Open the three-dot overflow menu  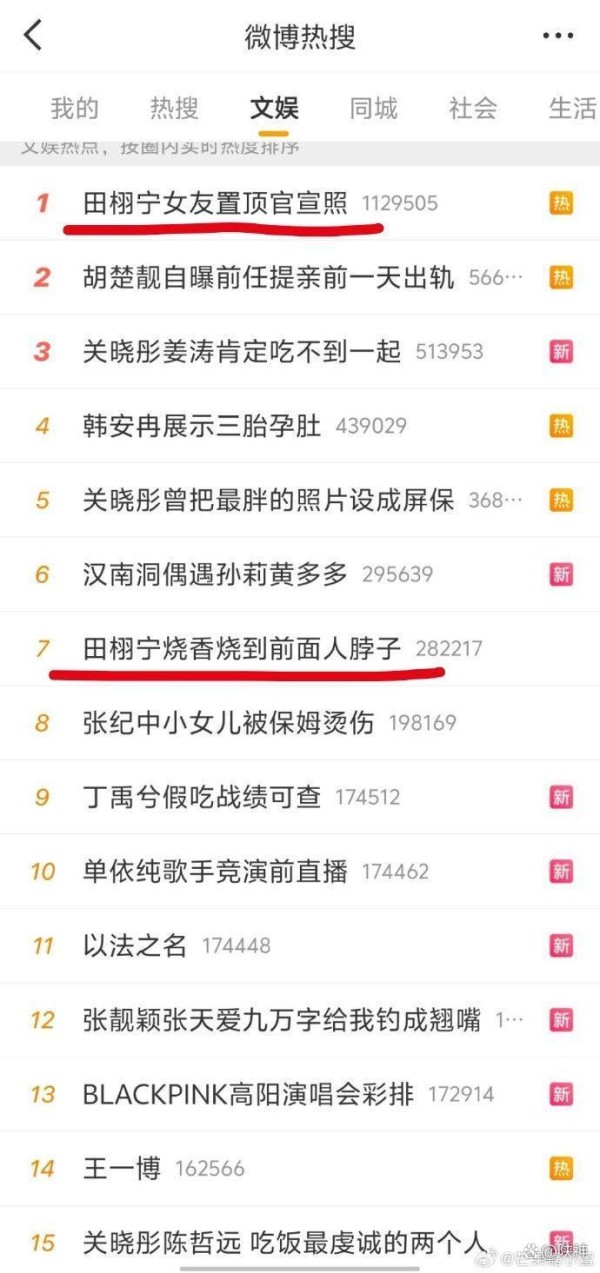click(x=557, y=36)
